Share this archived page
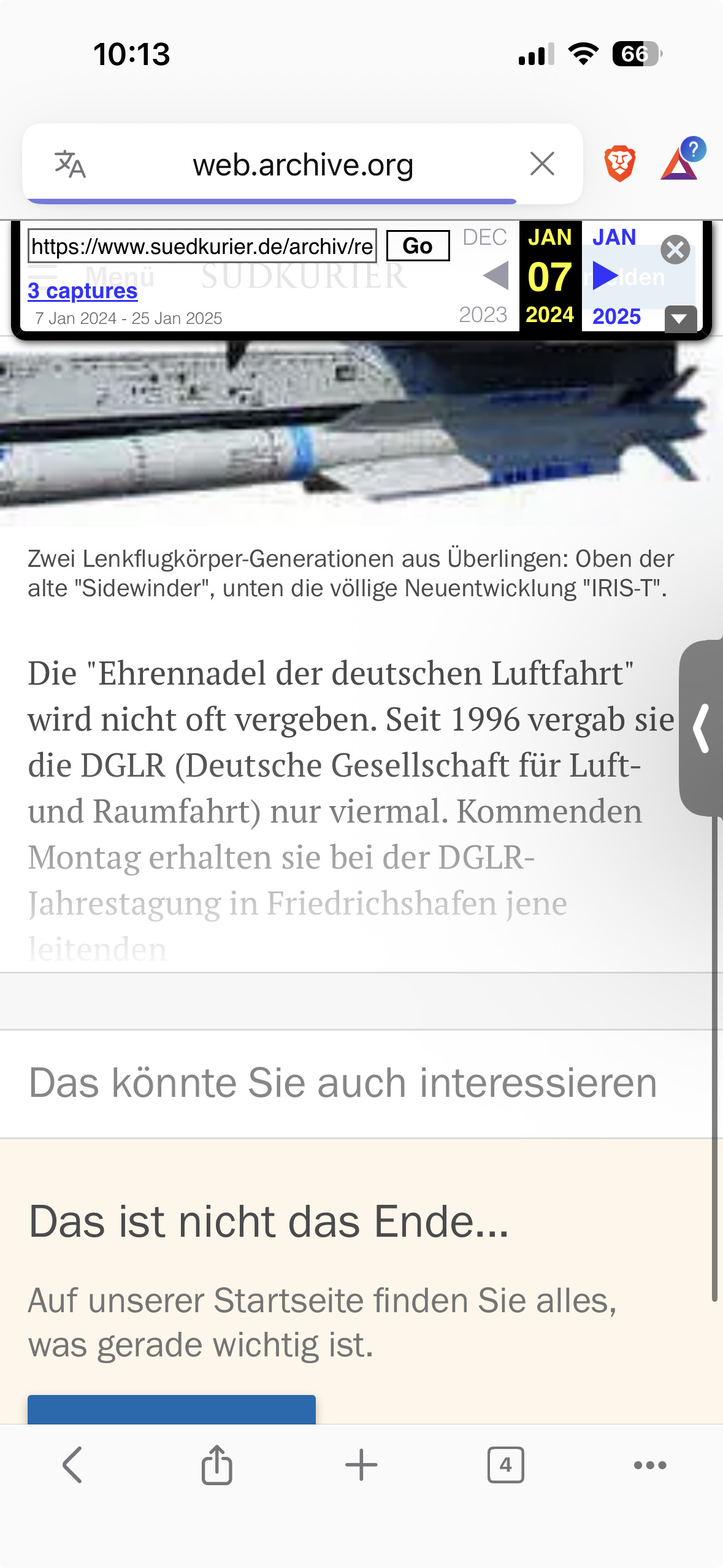Image resolution: width=723 pixels, height=1568 pixels. [x=217, y=1465]
